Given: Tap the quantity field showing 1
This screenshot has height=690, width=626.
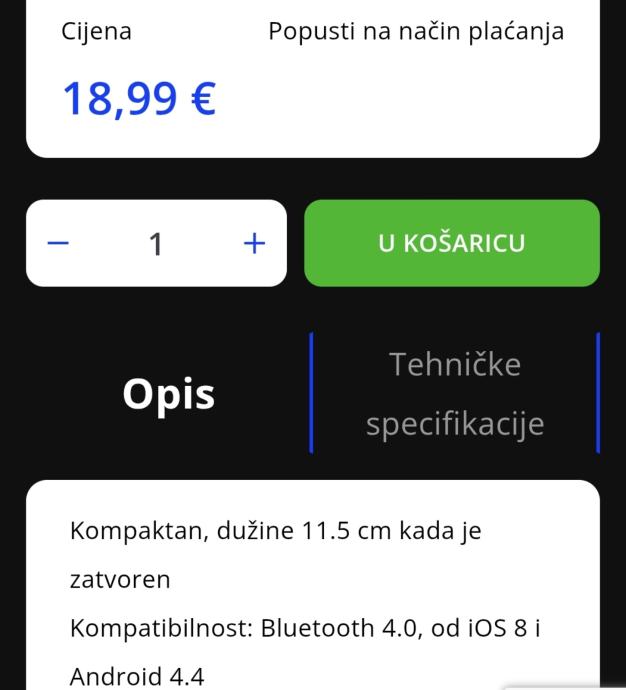Looking at the screenshot, I should click(156, 243).
